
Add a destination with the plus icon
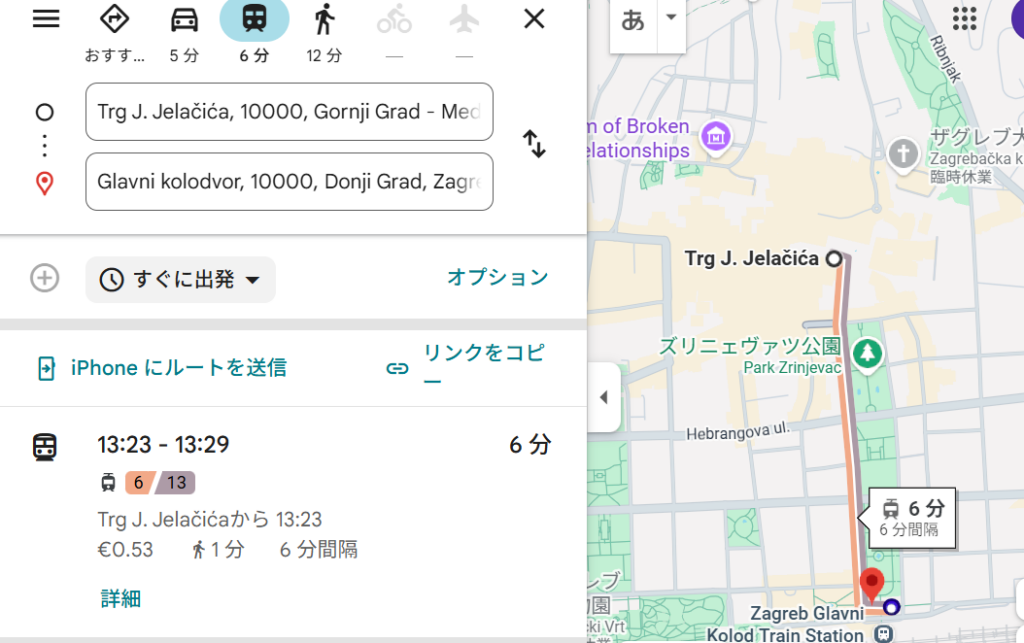pyautogui.click(x=44, y=278)
